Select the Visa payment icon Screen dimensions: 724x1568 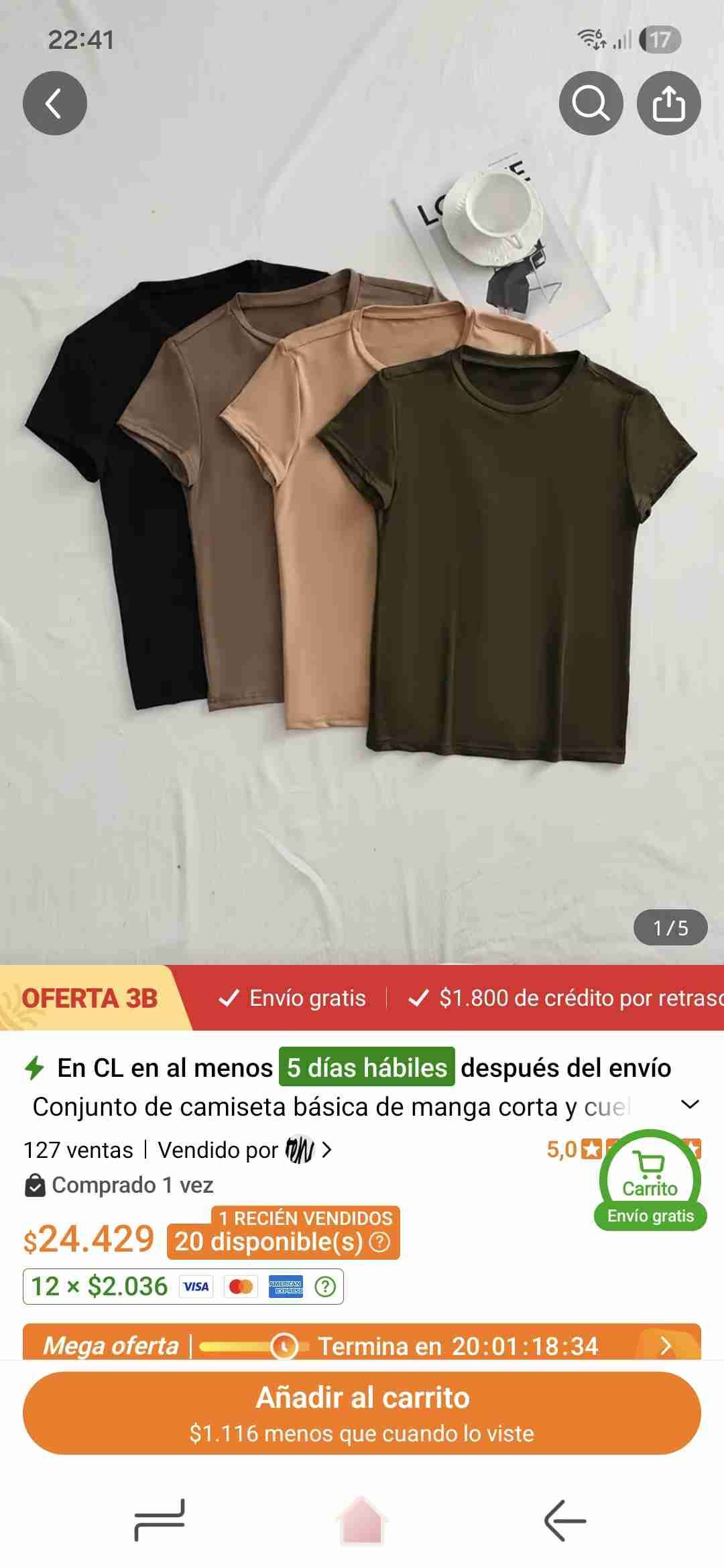[x=196, y=1286]
